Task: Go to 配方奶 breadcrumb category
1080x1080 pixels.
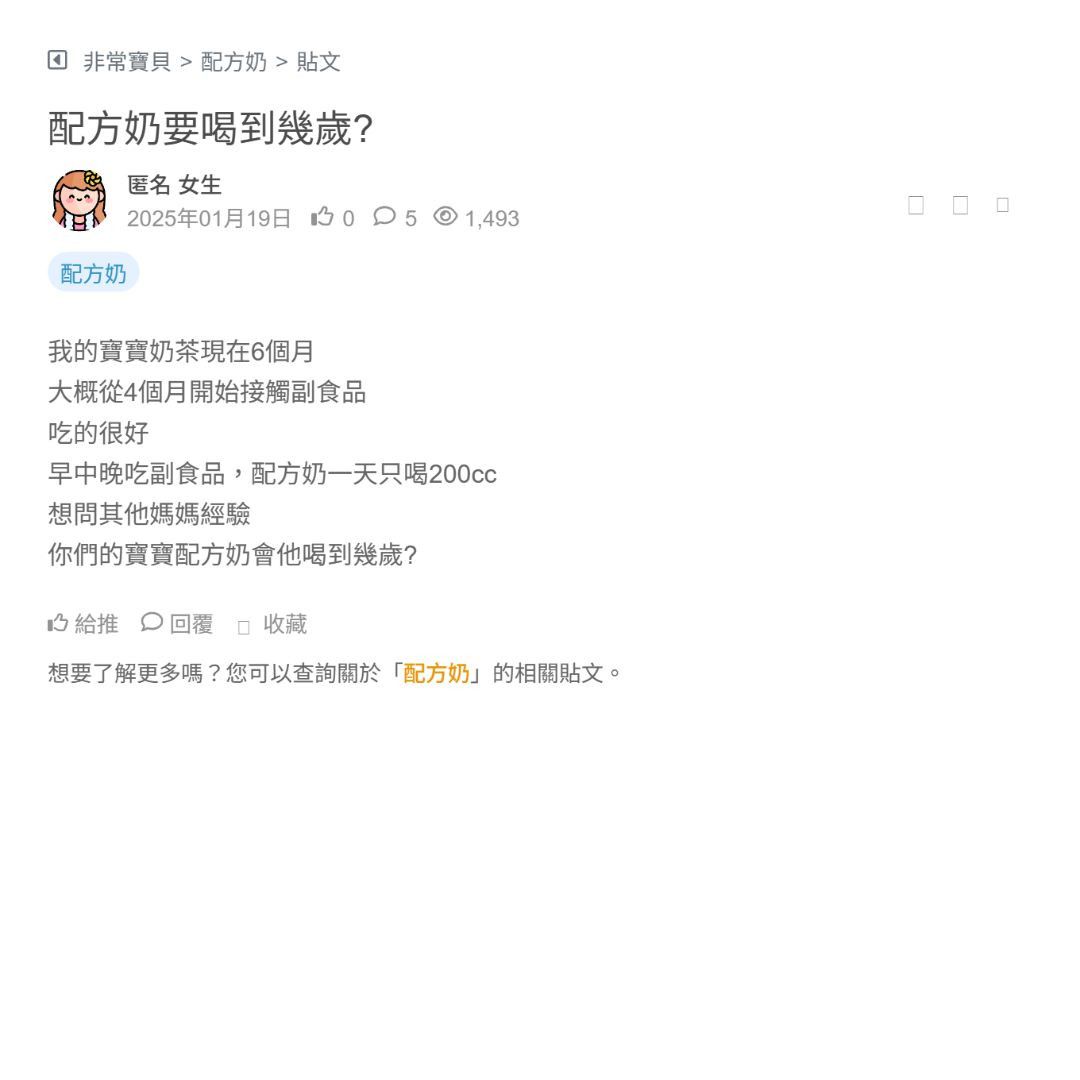Action: pyautogui.click(x=233, y=62)
